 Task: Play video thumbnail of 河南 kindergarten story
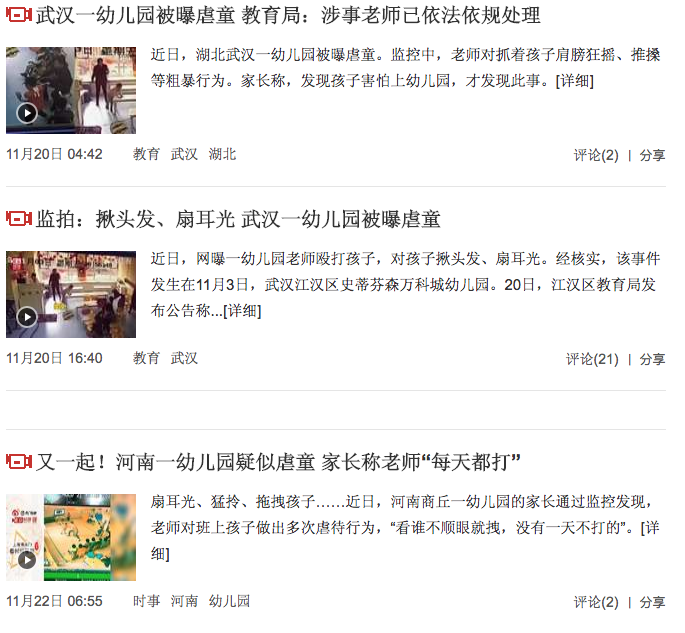(70, 537)
